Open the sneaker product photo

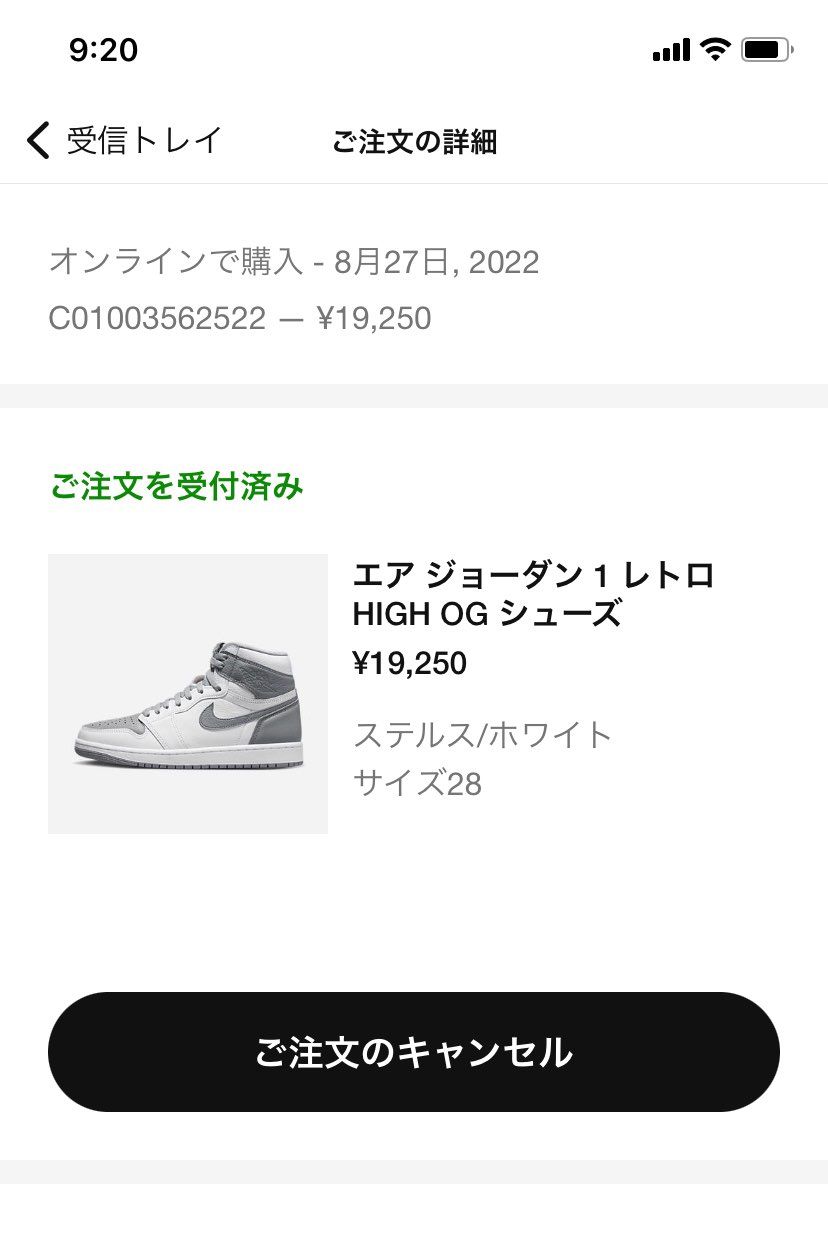pyautogui.click(x=188, y=692)
